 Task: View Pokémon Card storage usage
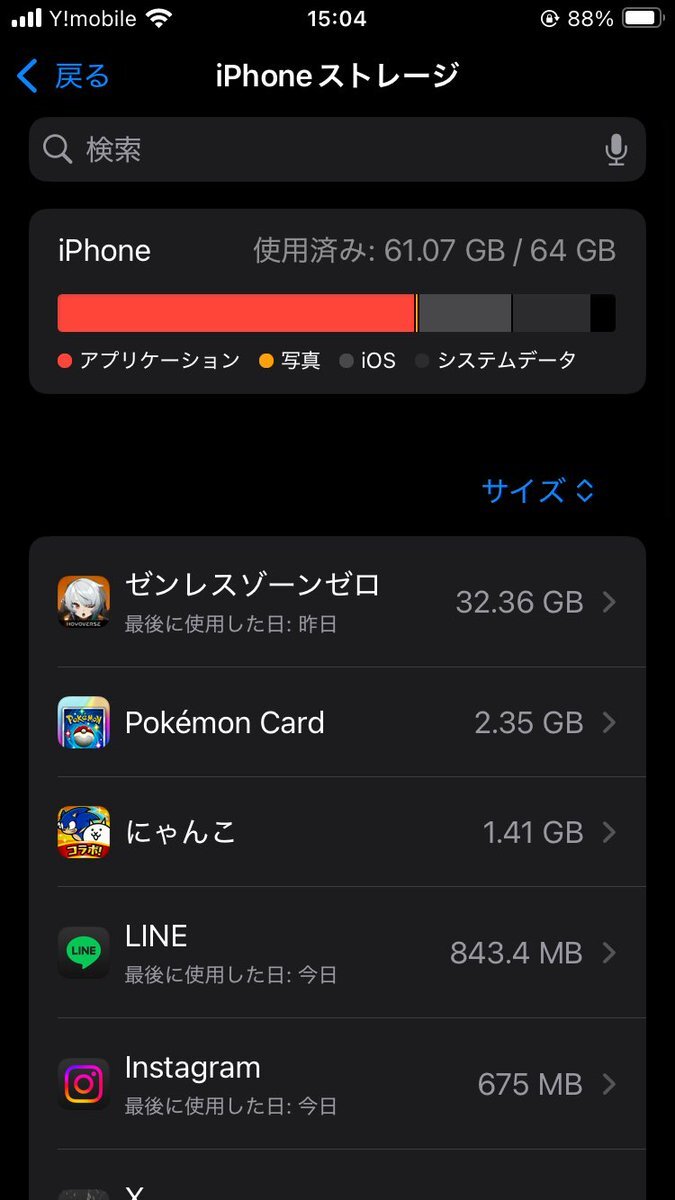pyautogui.click(x=337, y=723)
